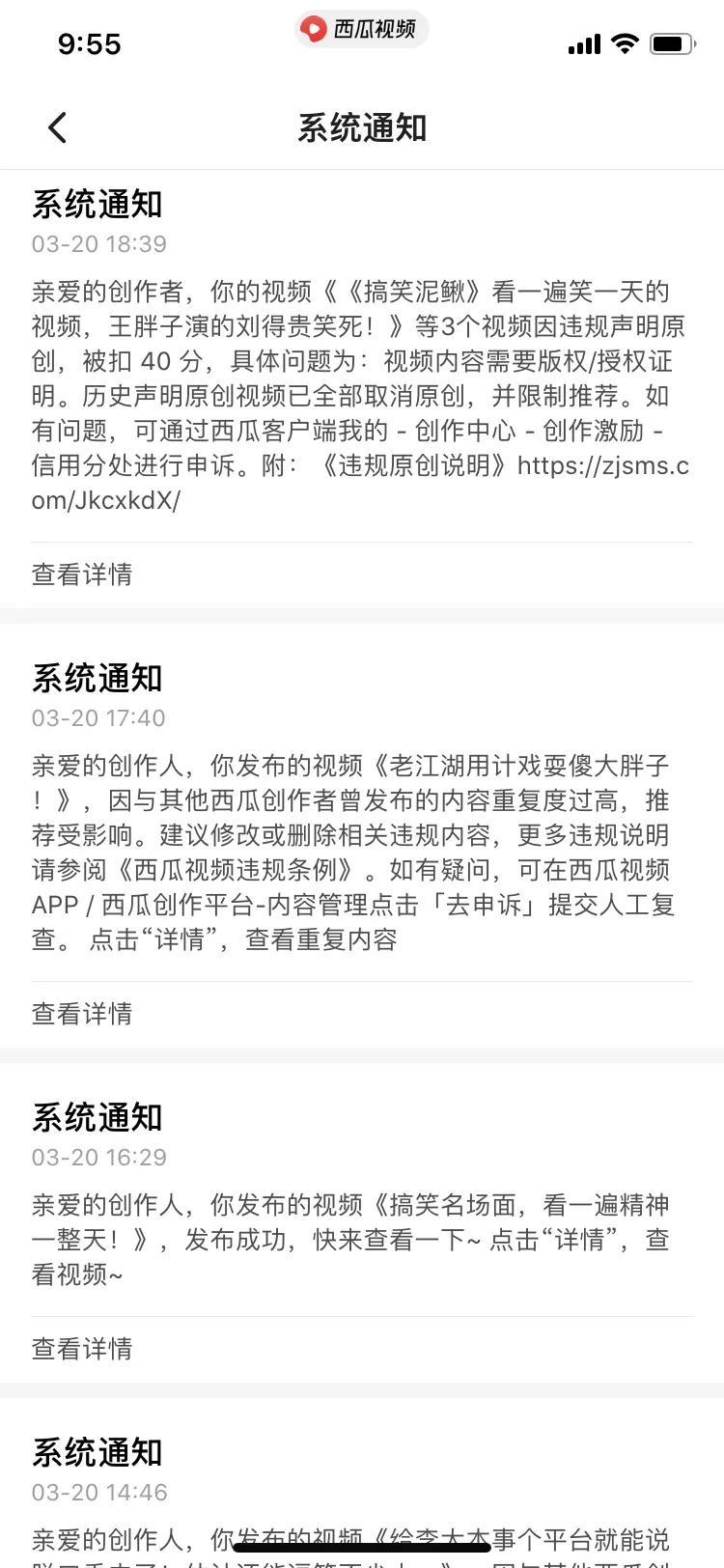The height and width of the screenshot is (1568, 724).
Task: Open 查看详情 for the 18:39 notification
Action: point(82,574)
